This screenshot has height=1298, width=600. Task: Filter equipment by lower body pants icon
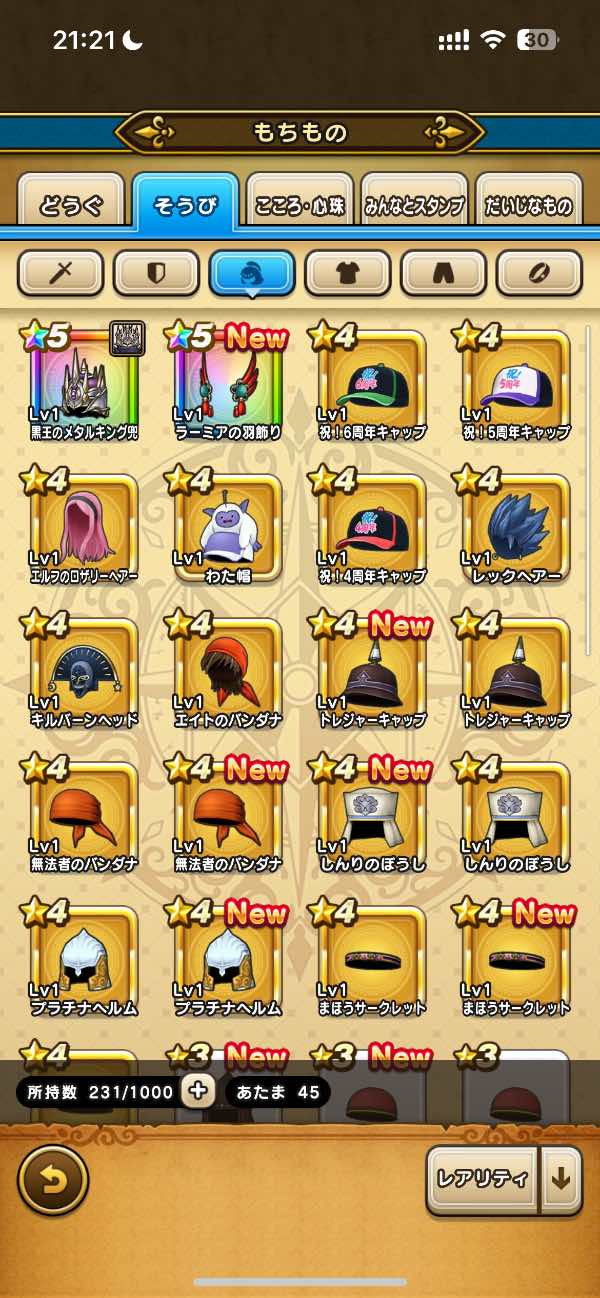click(x=443, y=271)
